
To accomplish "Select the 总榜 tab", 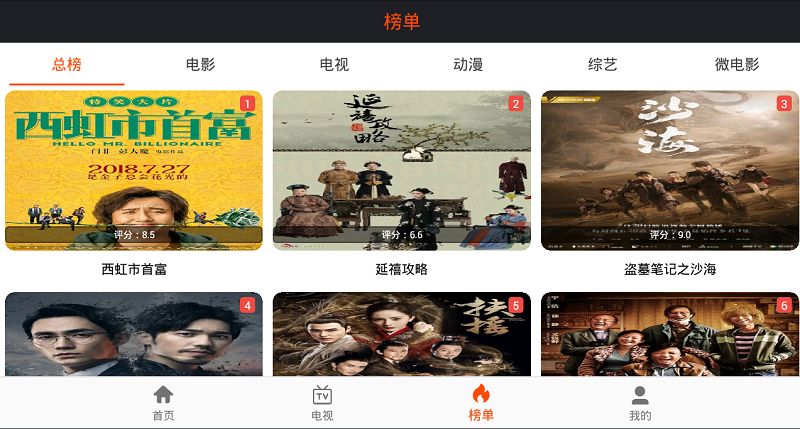I will coord(67,65).
